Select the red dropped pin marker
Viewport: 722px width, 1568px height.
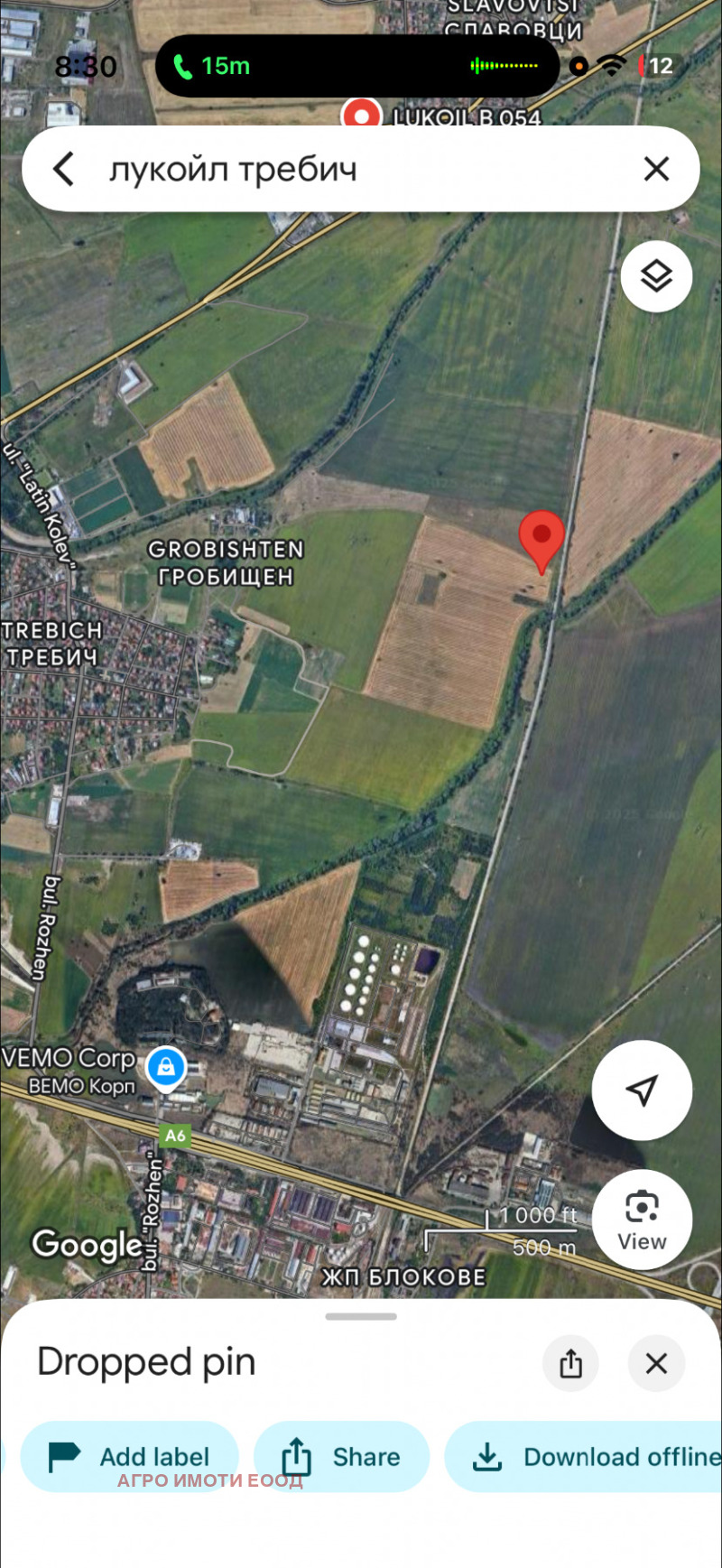tap(541, 538)
